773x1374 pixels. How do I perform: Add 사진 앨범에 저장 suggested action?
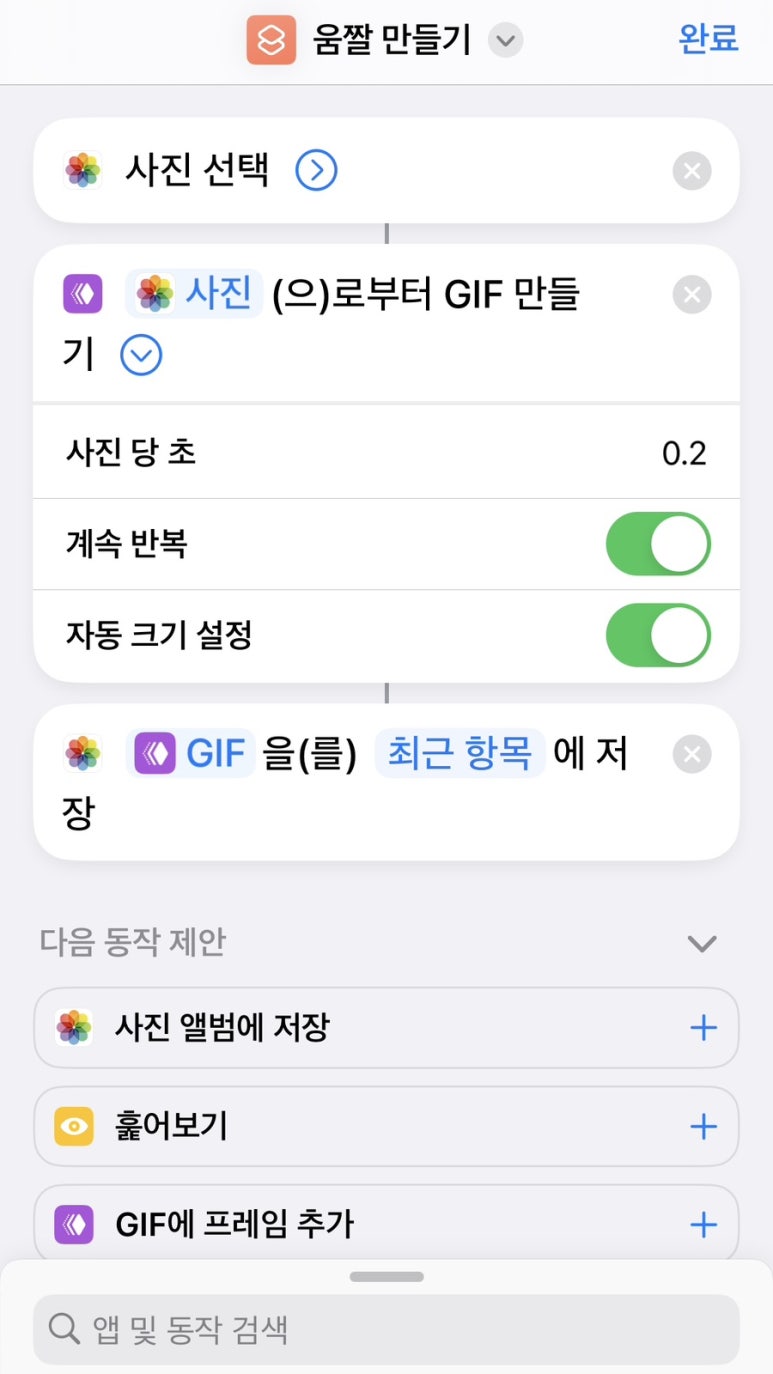pos(704,1028)
